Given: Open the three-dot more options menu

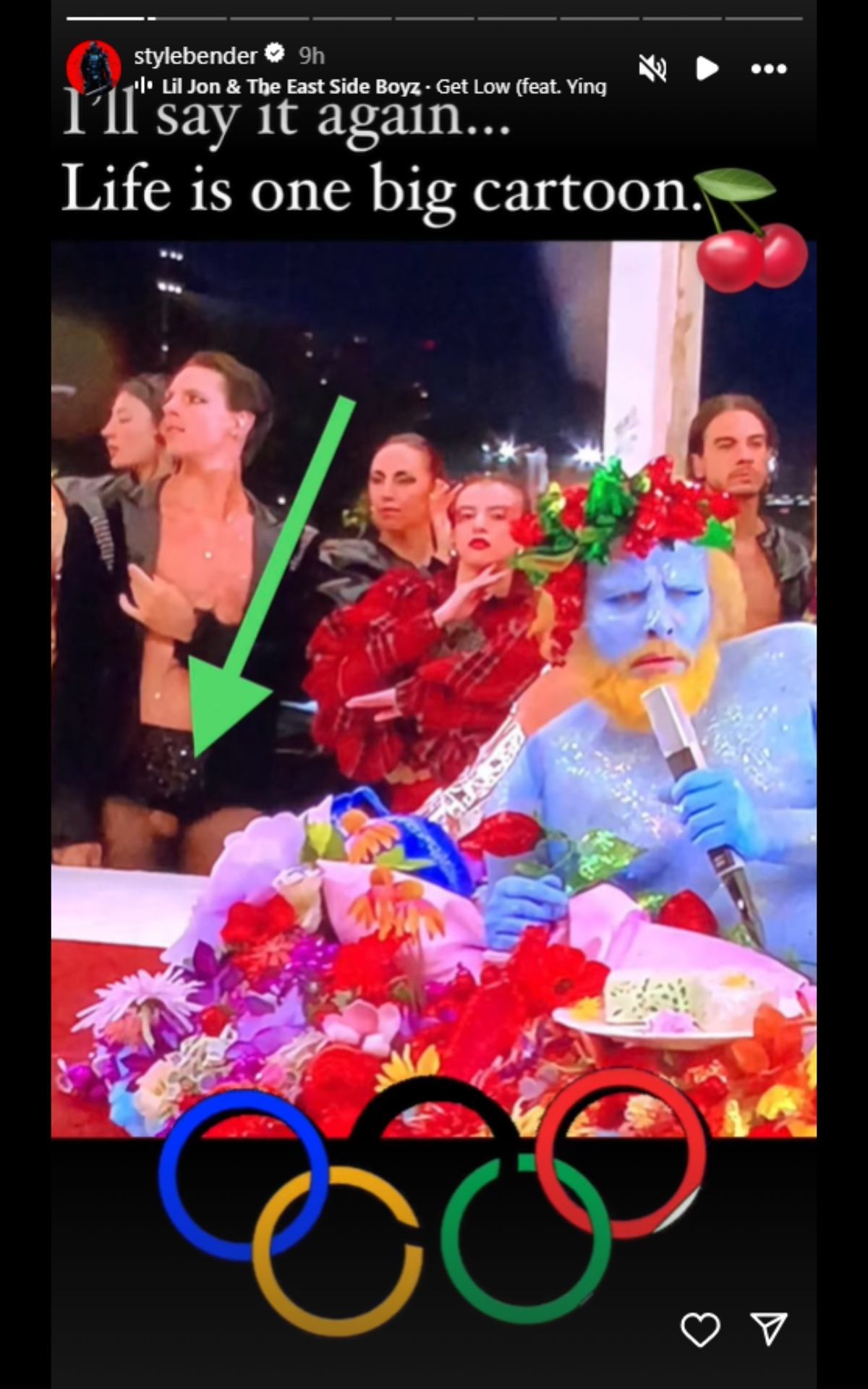Looking at the screenshot, I should 768,69.
